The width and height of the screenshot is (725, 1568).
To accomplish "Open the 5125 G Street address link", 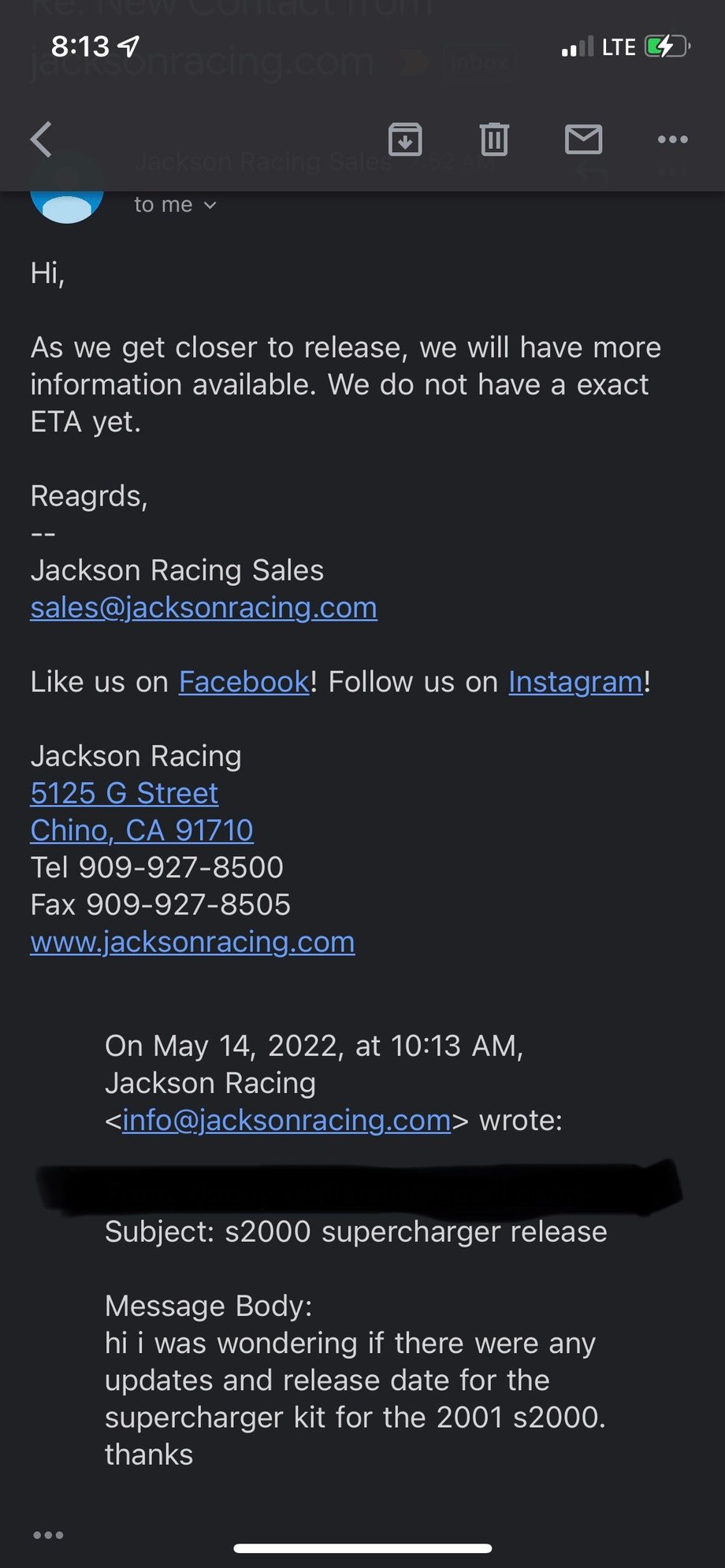I will pyautogui.click(x=124, y=793).
